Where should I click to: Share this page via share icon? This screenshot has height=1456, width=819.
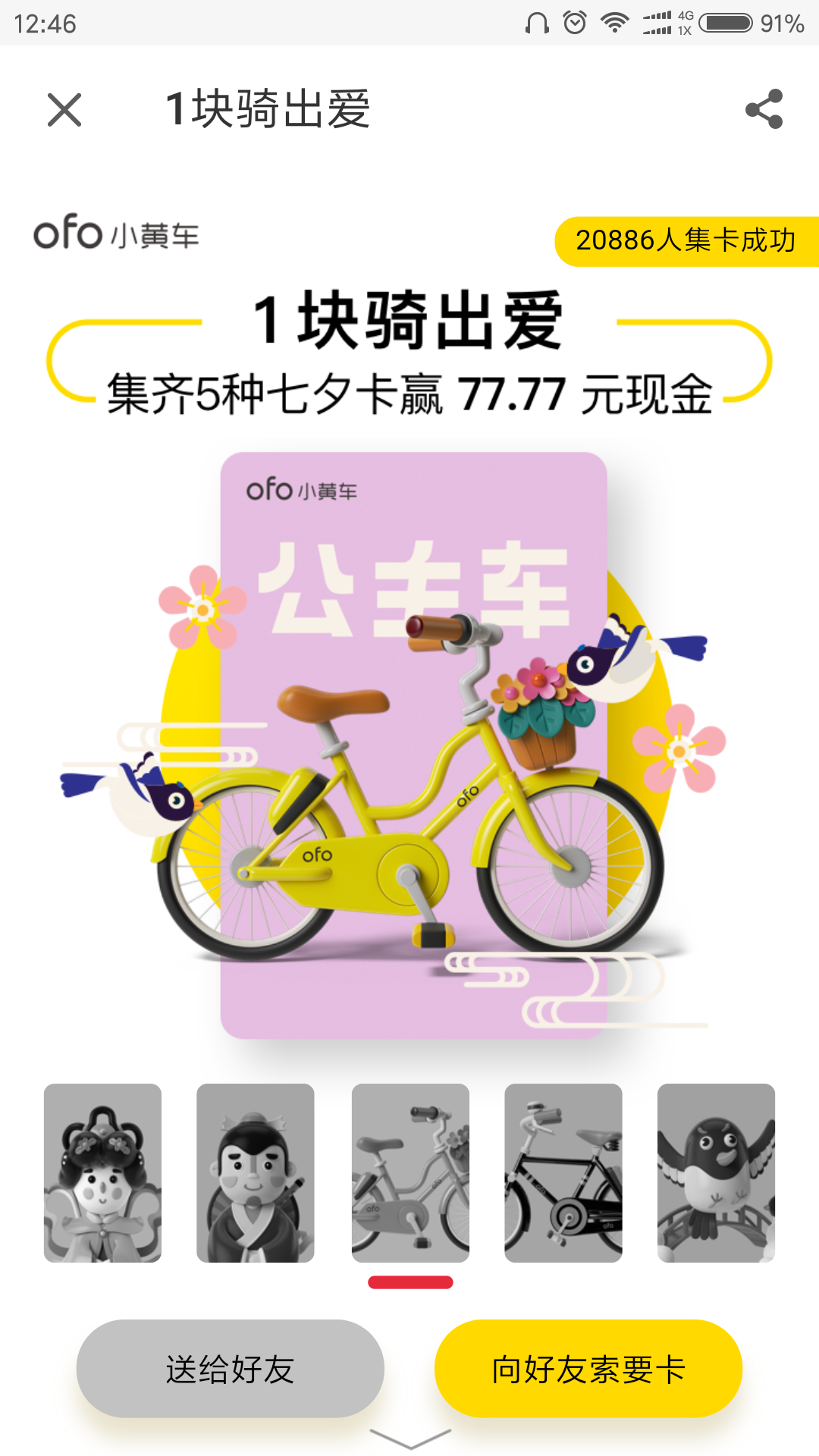click(x=764, y=109)
